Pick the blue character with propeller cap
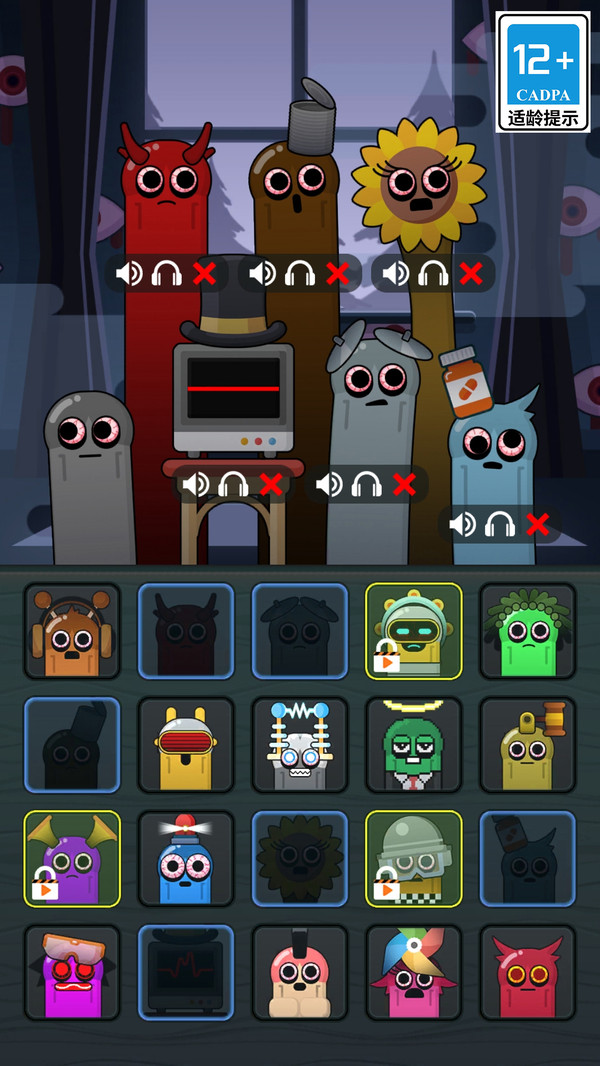Image resolution: width=600 pixels, height=1066 pixels. coord(186,859)
